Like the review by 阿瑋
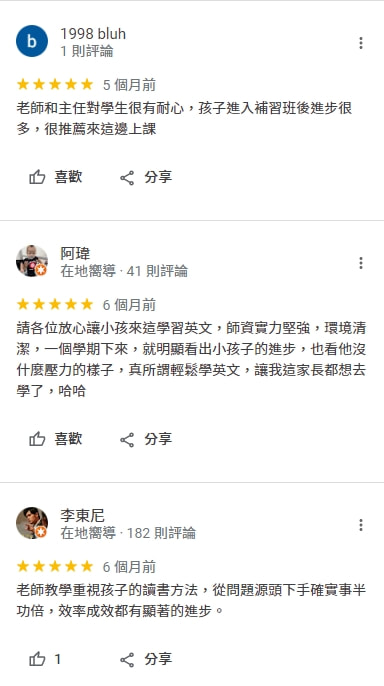Viewport: 384px width, 686px height. (56, 439)
